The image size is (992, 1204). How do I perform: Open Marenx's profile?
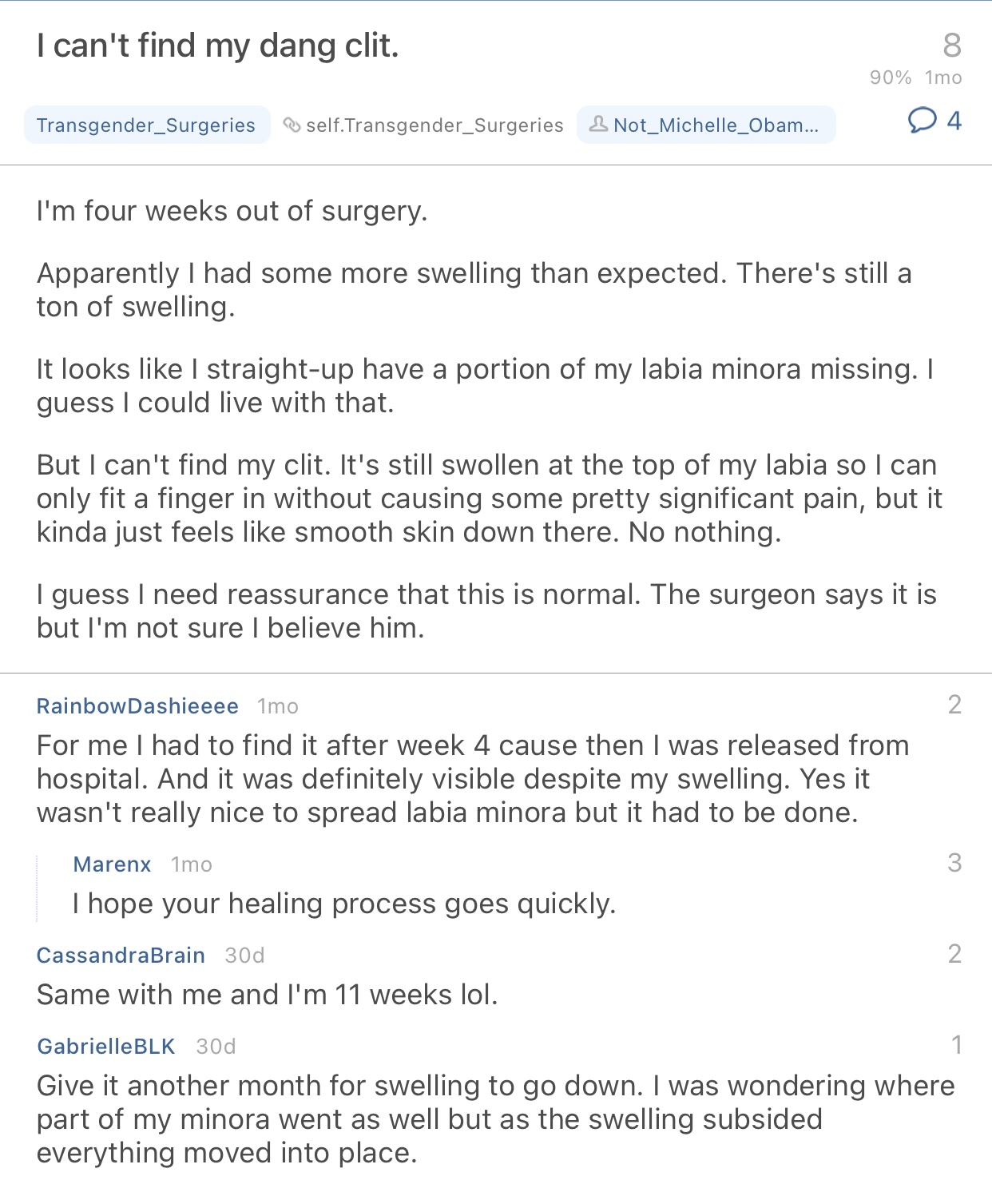pos(112,864)
